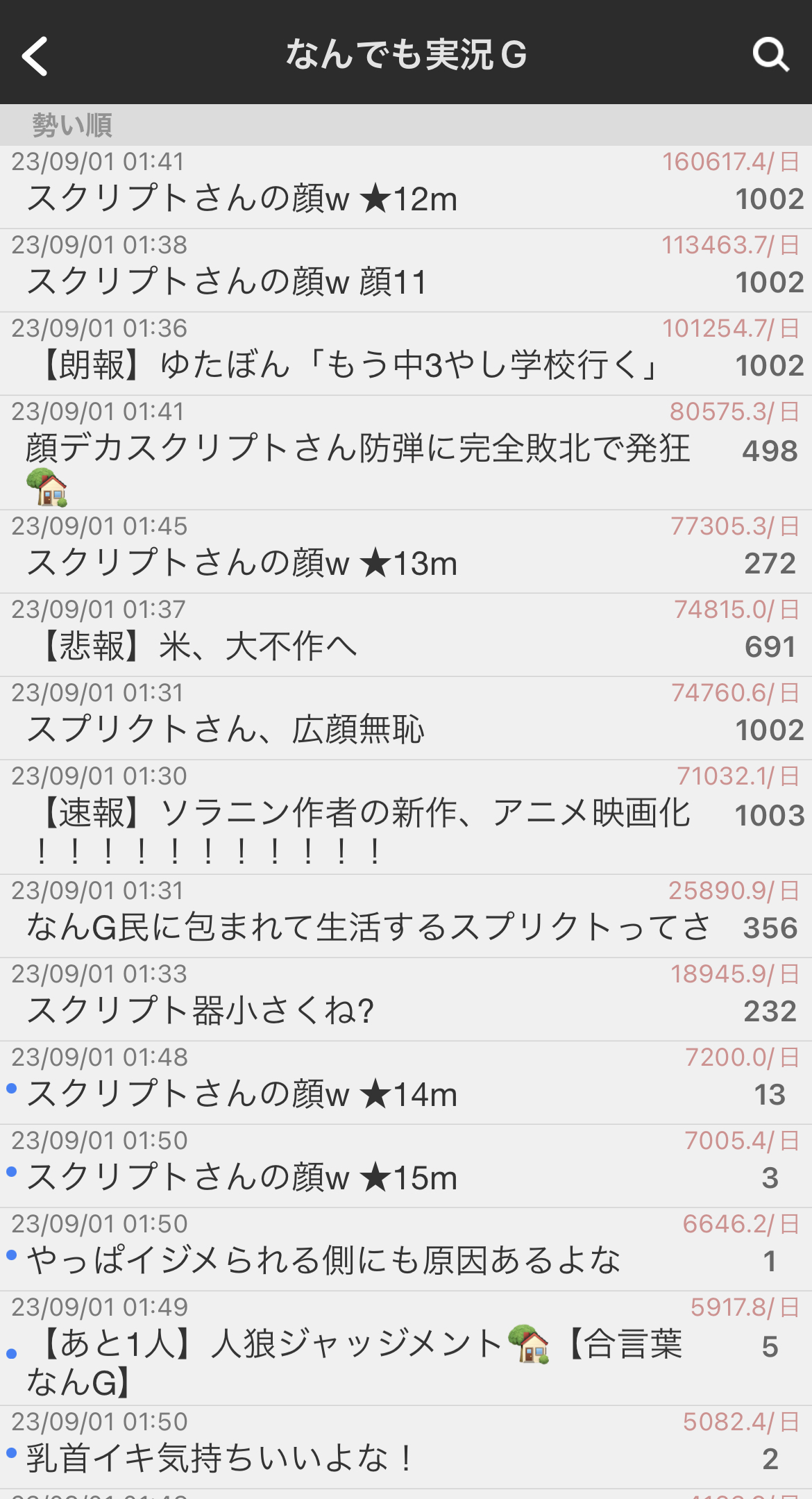Open thread 乳首イキ気持ちいいよな！
The height and width of the screenshot is (1499, 812).
[x=406, y=1448]
